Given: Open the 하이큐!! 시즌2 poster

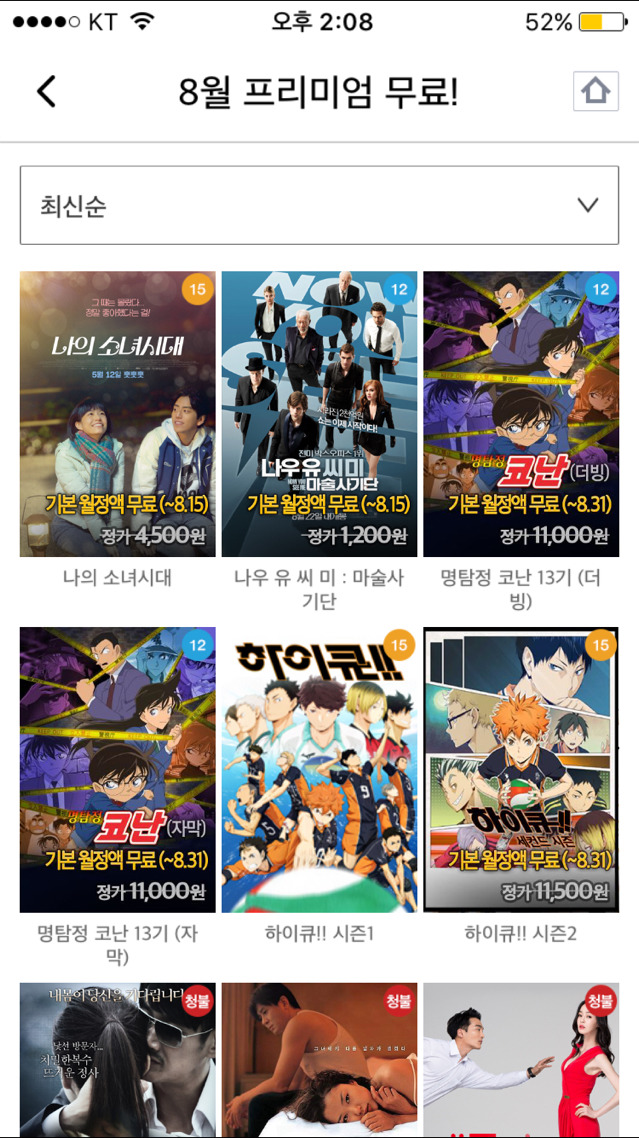Looking at the screenshot, I should (520, 770).
